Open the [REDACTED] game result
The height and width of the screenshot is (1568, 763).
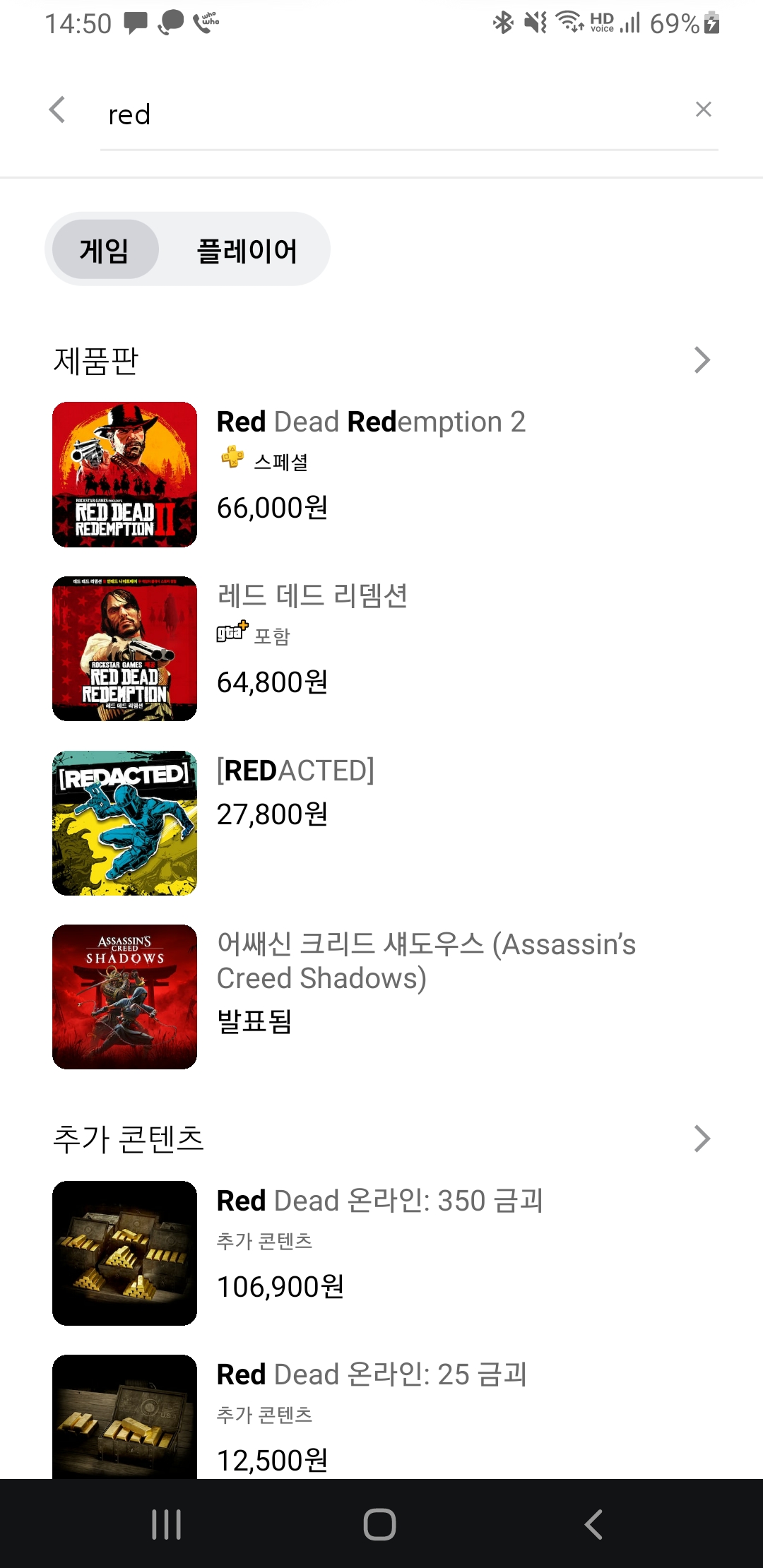click(381, 823)
